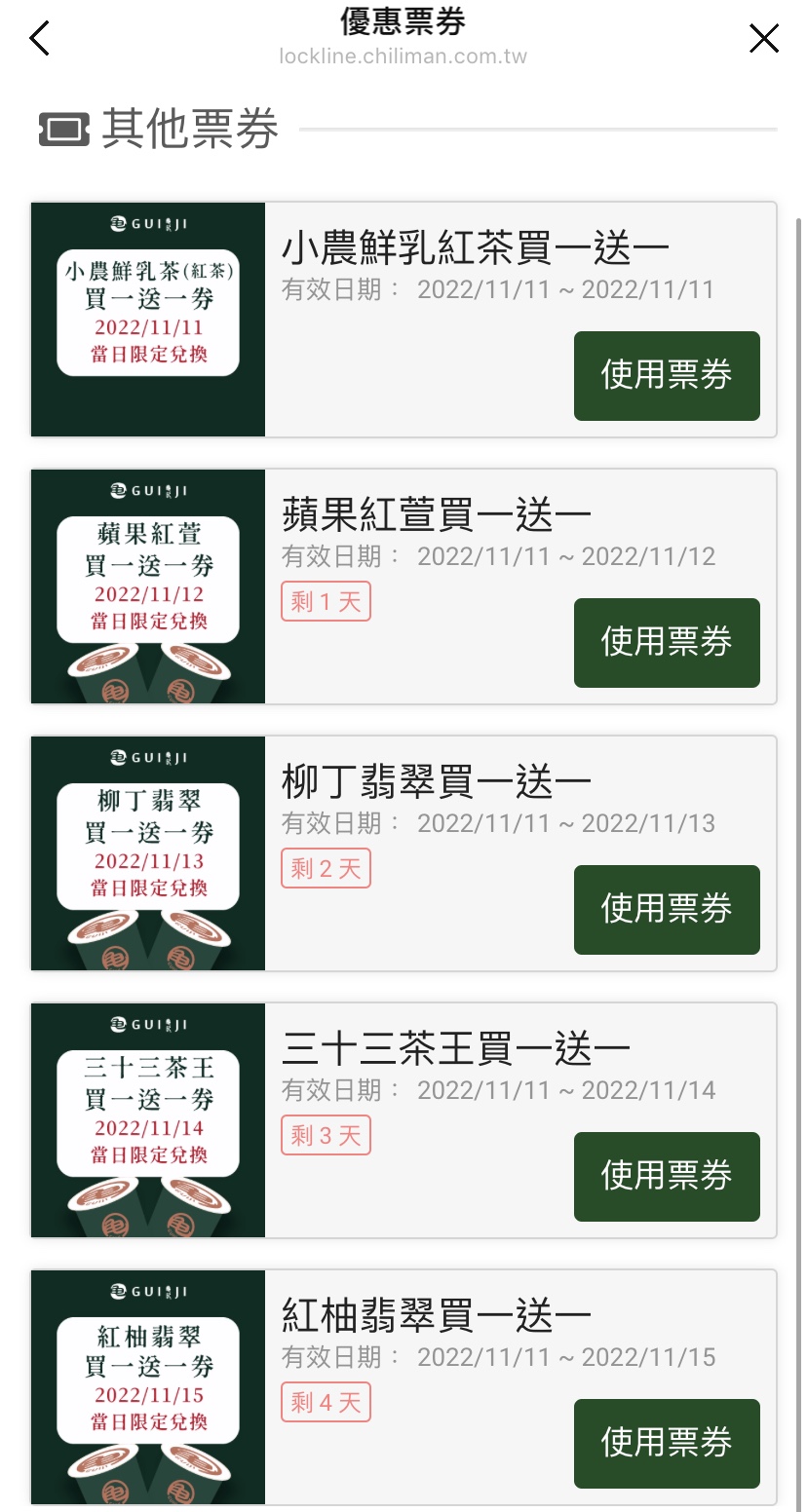Open the 蘋果紅萱 coupon image
The image size is (807, 1512).
coord(148,586)
